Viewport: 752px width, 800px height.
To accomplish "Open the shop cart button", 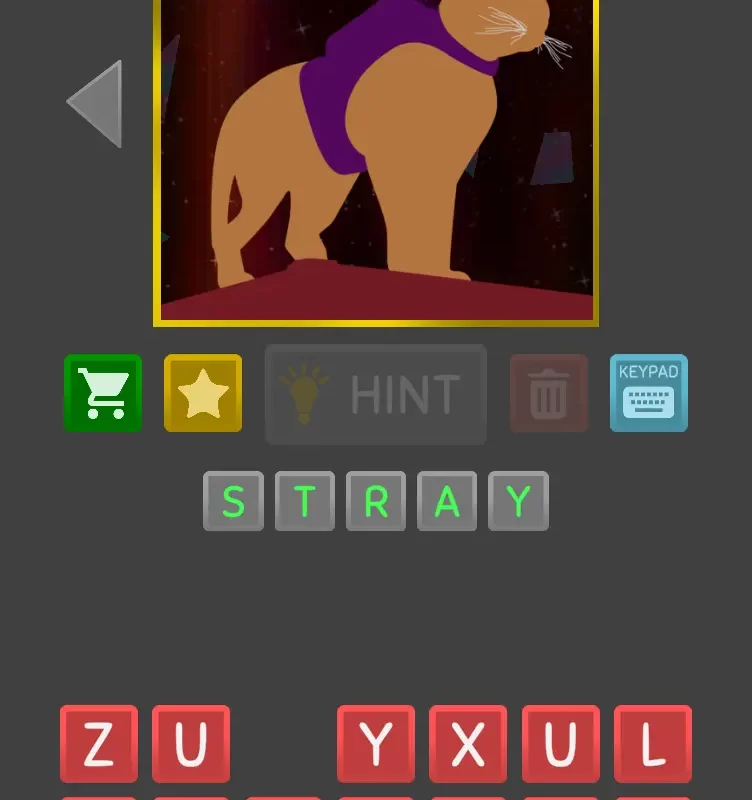I will tap(103, 393).
